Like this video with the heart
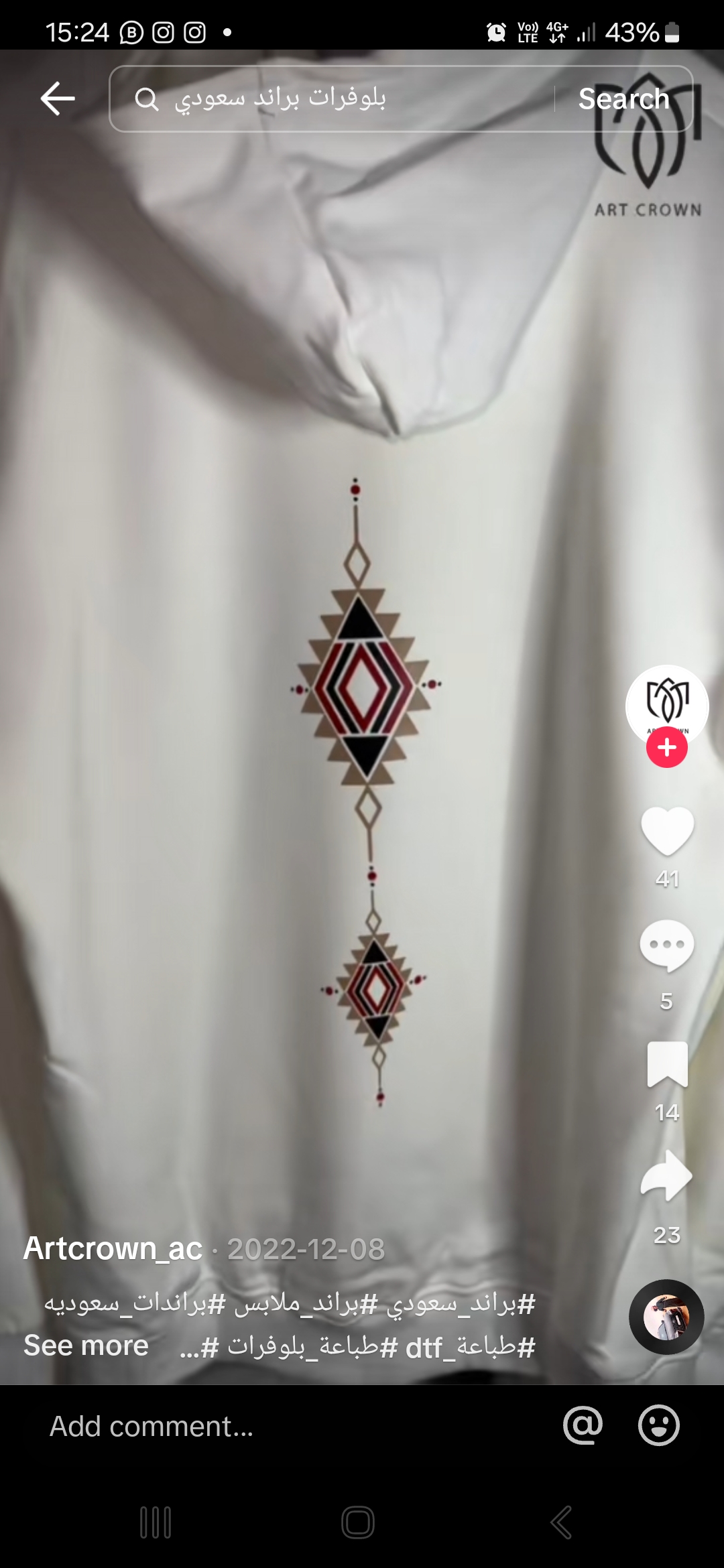 click(667, 831)
